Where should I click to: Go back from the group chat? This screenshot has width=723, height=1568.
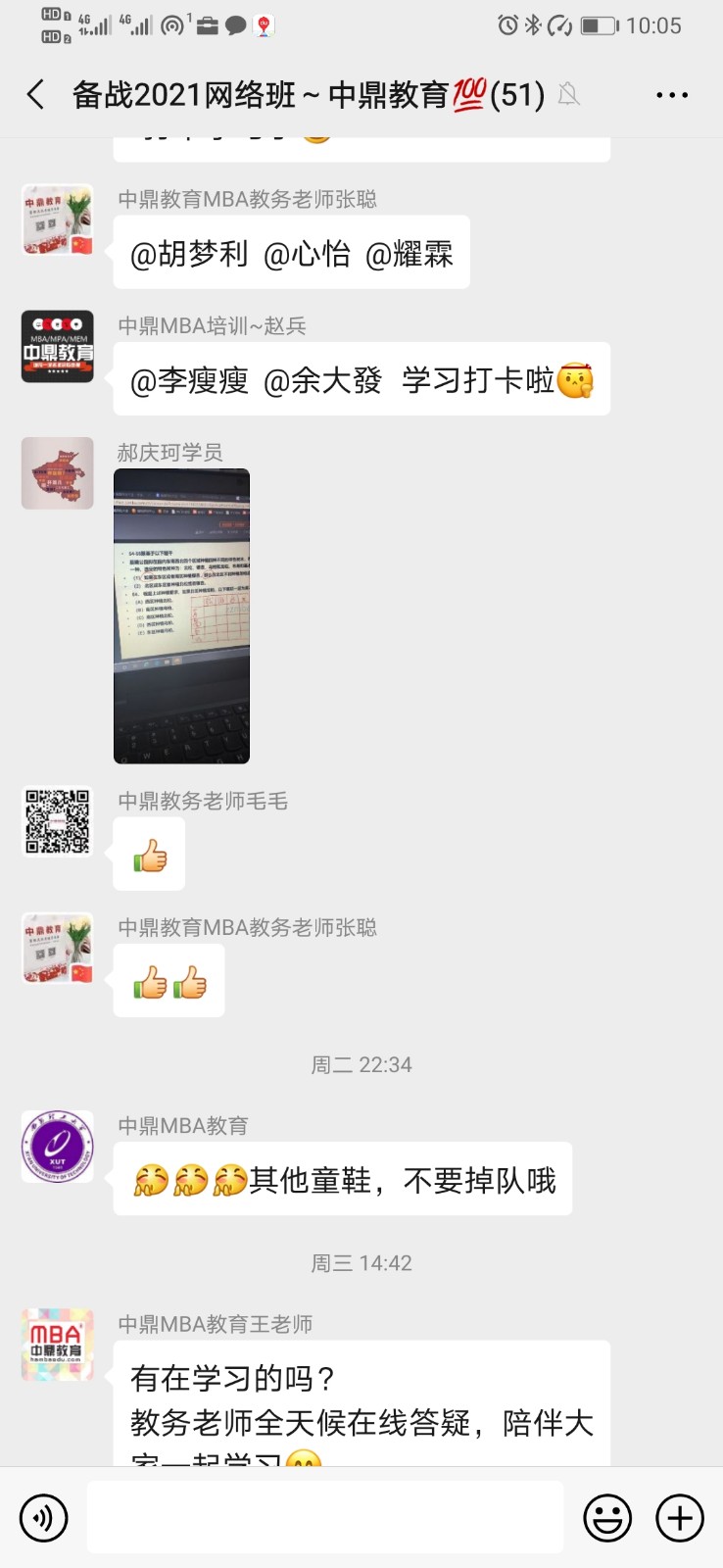point(36,95)
